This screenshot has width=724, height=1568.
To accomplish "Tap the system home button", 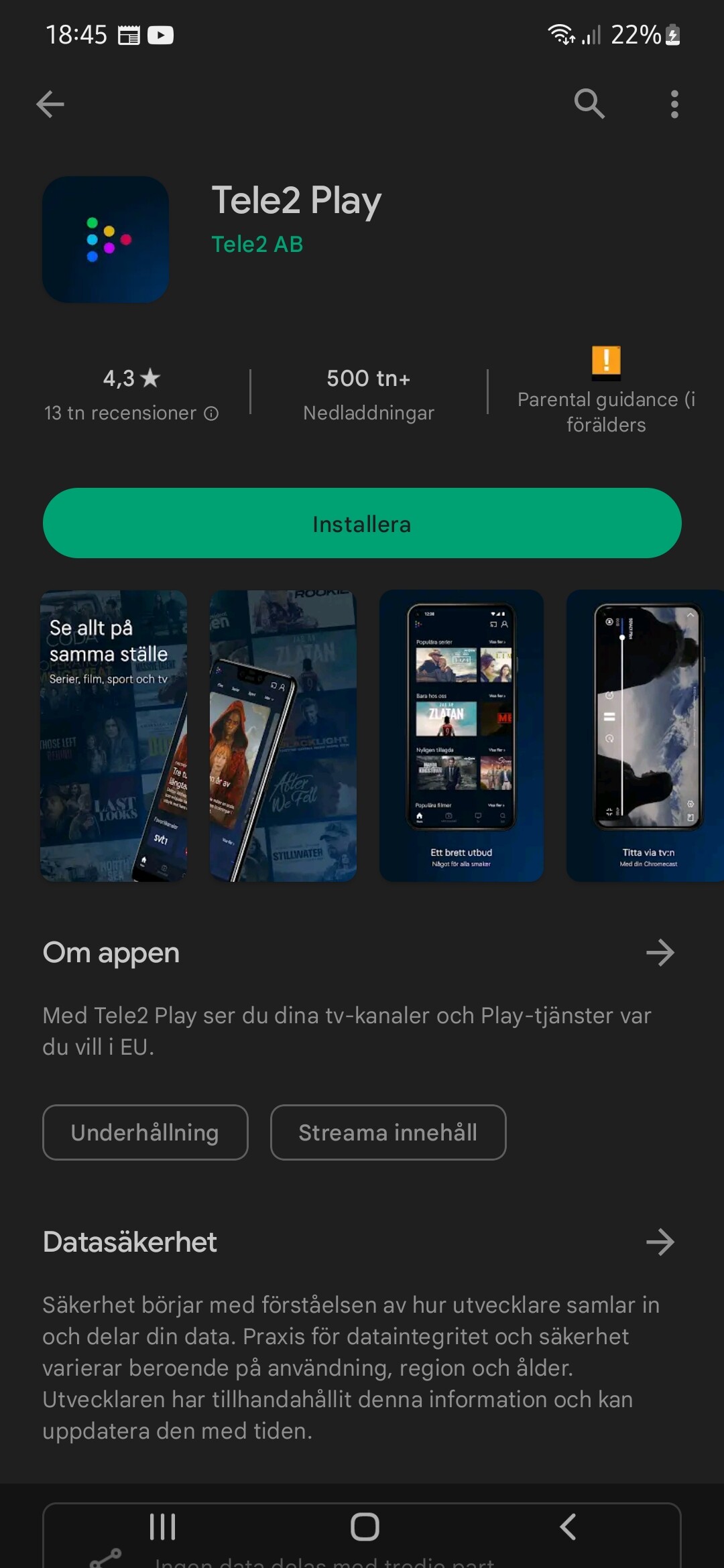I will (x=365, y=1527).
